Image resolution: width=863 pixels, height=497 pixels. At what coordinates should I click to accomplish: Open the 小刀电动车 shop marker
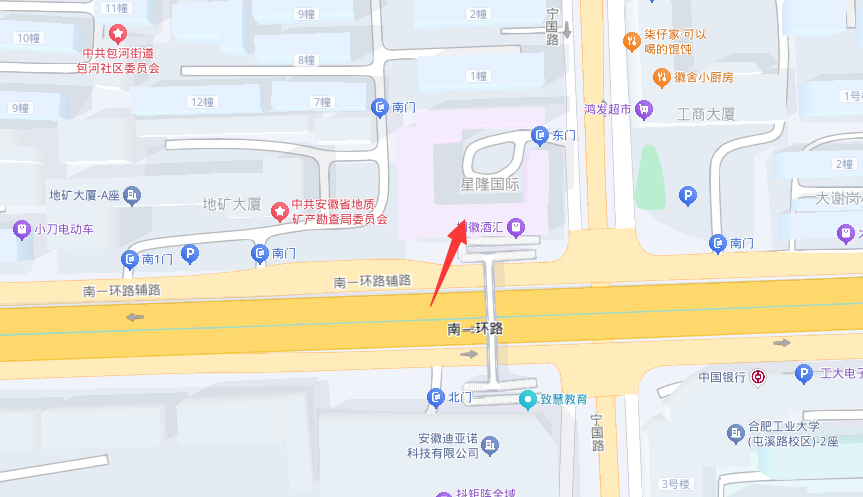pyautogui.click(x=21, y=229)
